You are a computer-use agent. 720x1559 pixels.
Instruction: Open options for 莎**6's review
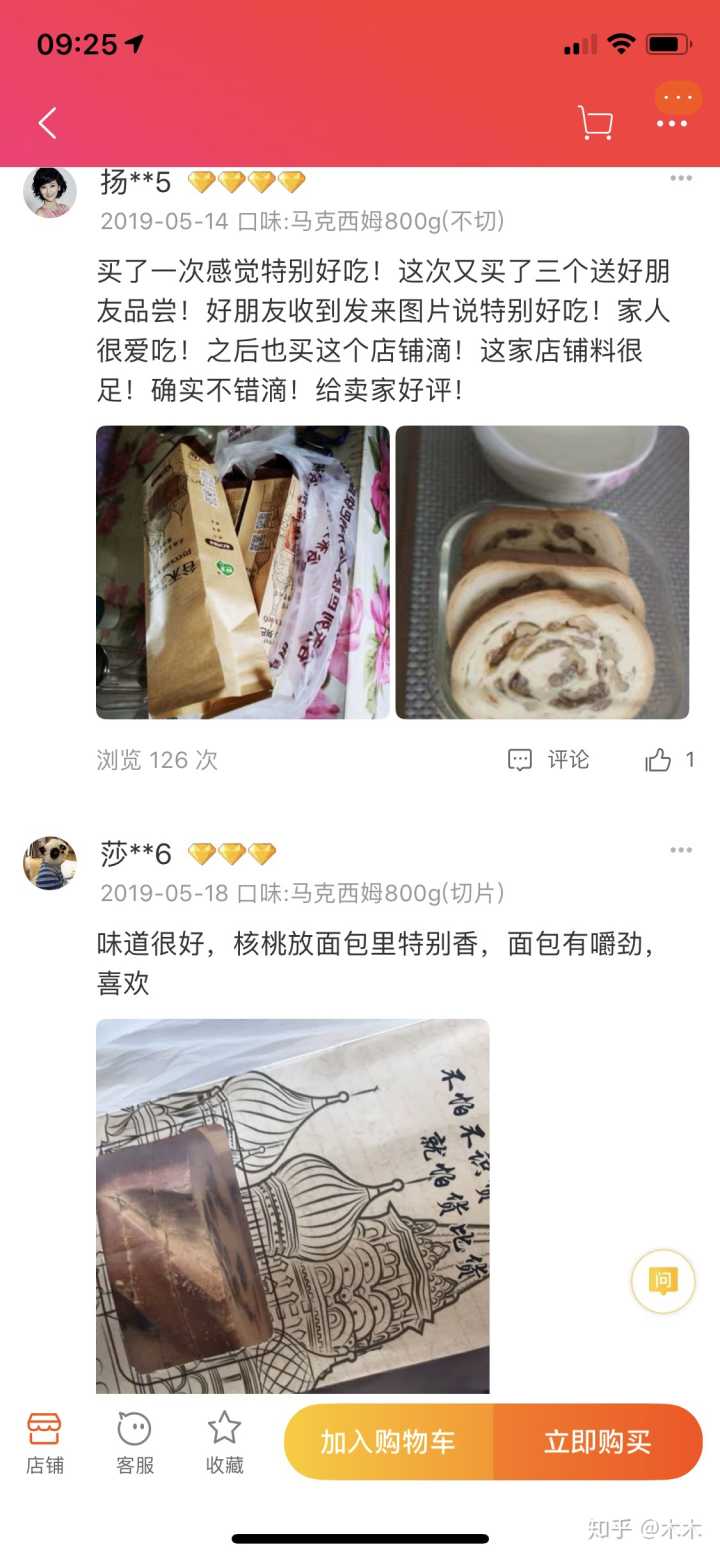click(x=681, y=851)
